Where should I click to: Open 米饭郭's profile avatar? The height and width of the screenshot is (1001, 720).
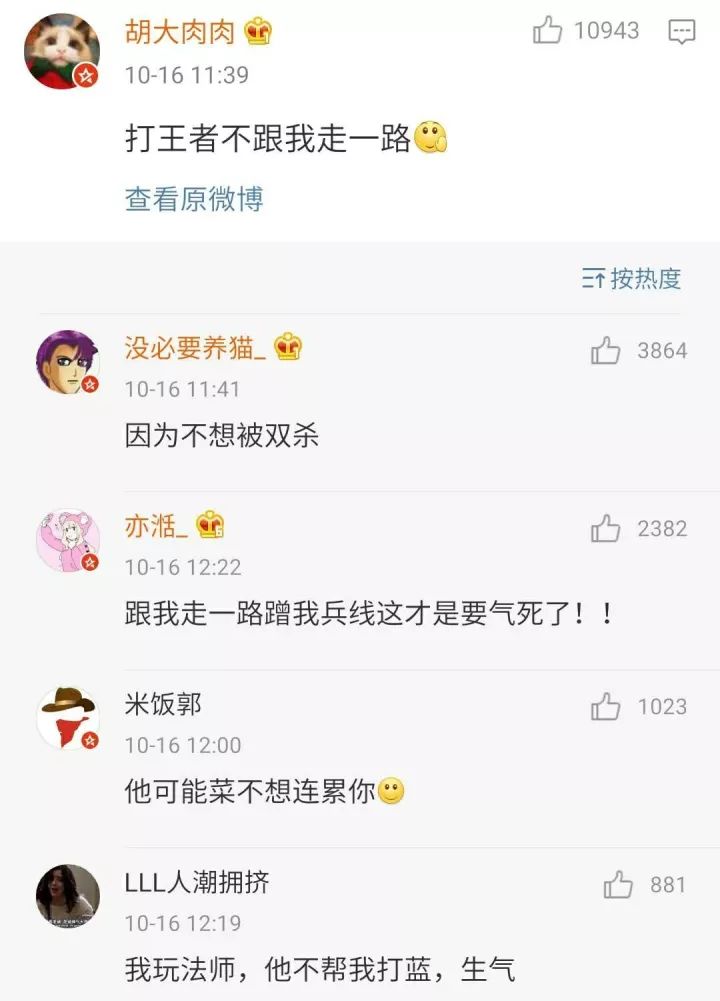coord(67,718)
